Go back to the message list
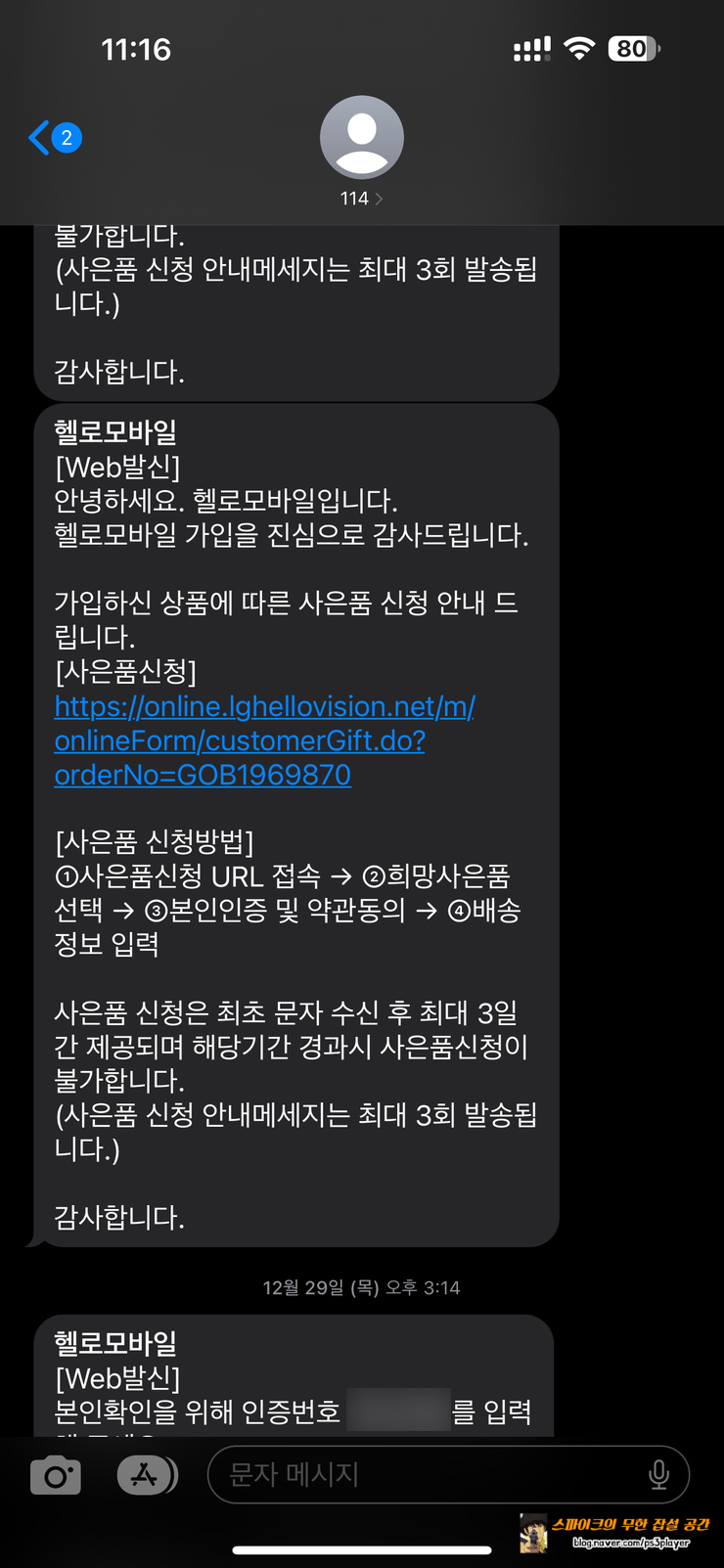724x1568 pixels. point(55,137)
